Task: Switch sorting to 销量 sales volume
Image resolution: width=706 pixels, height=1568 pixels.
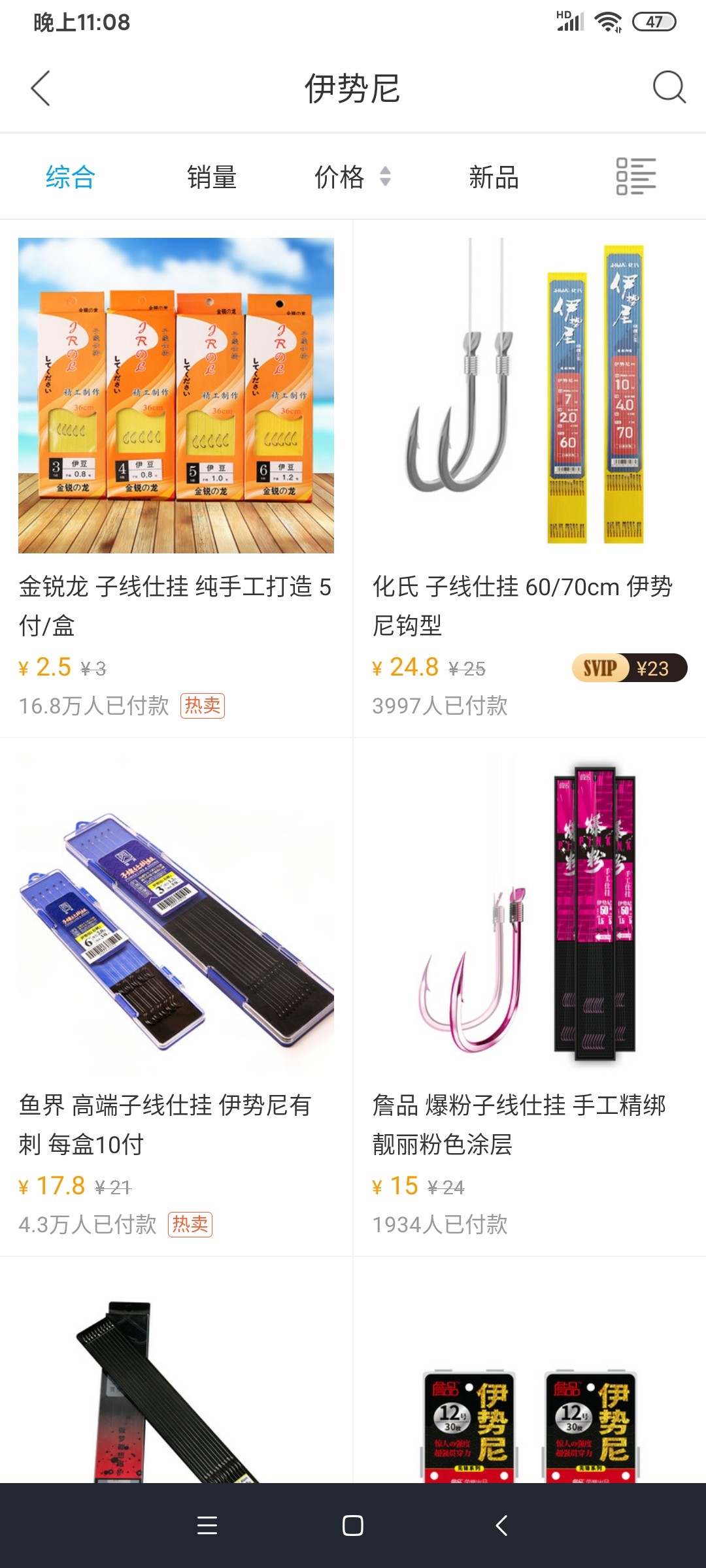Action: click(212, 177)
